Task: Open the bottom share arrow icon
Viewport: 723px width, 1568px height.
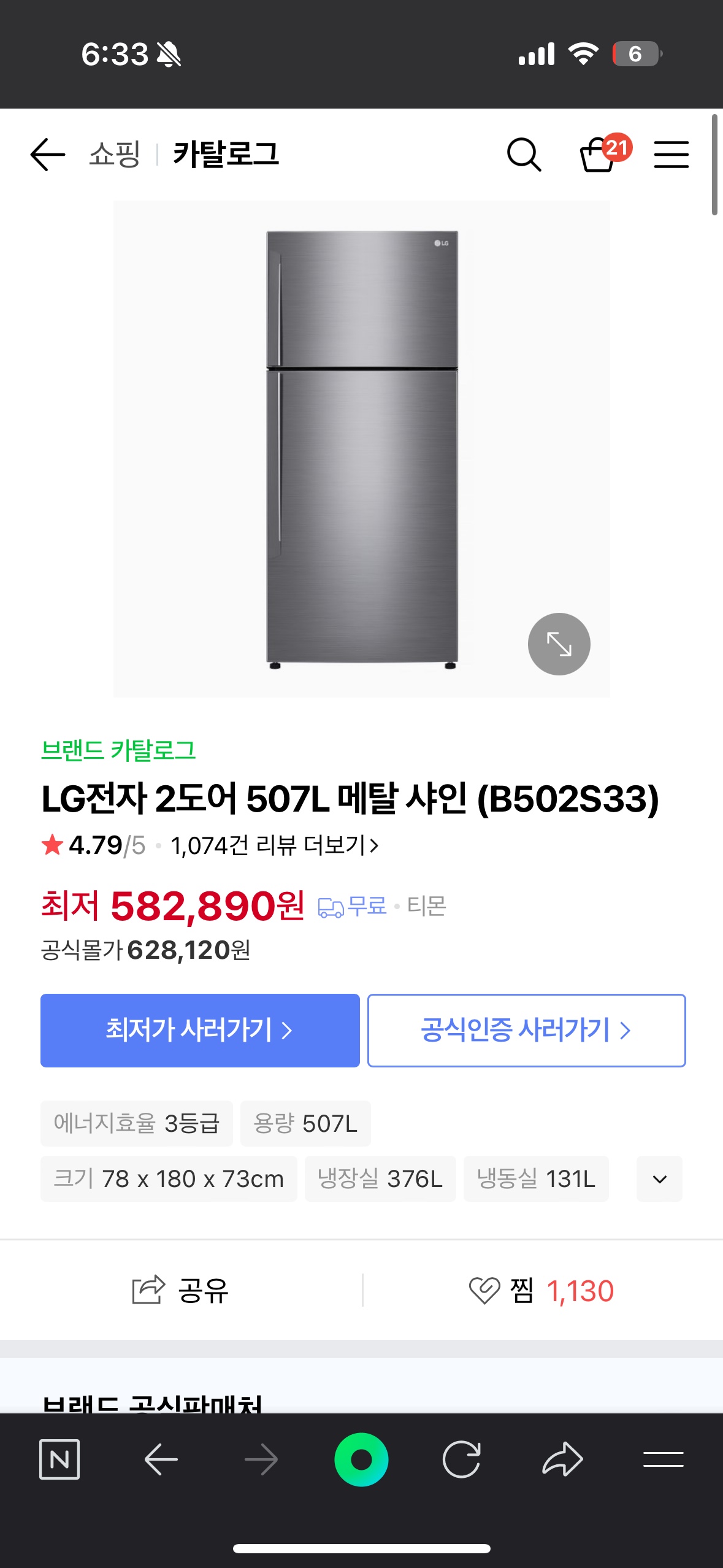Action: coord(562,1458)
